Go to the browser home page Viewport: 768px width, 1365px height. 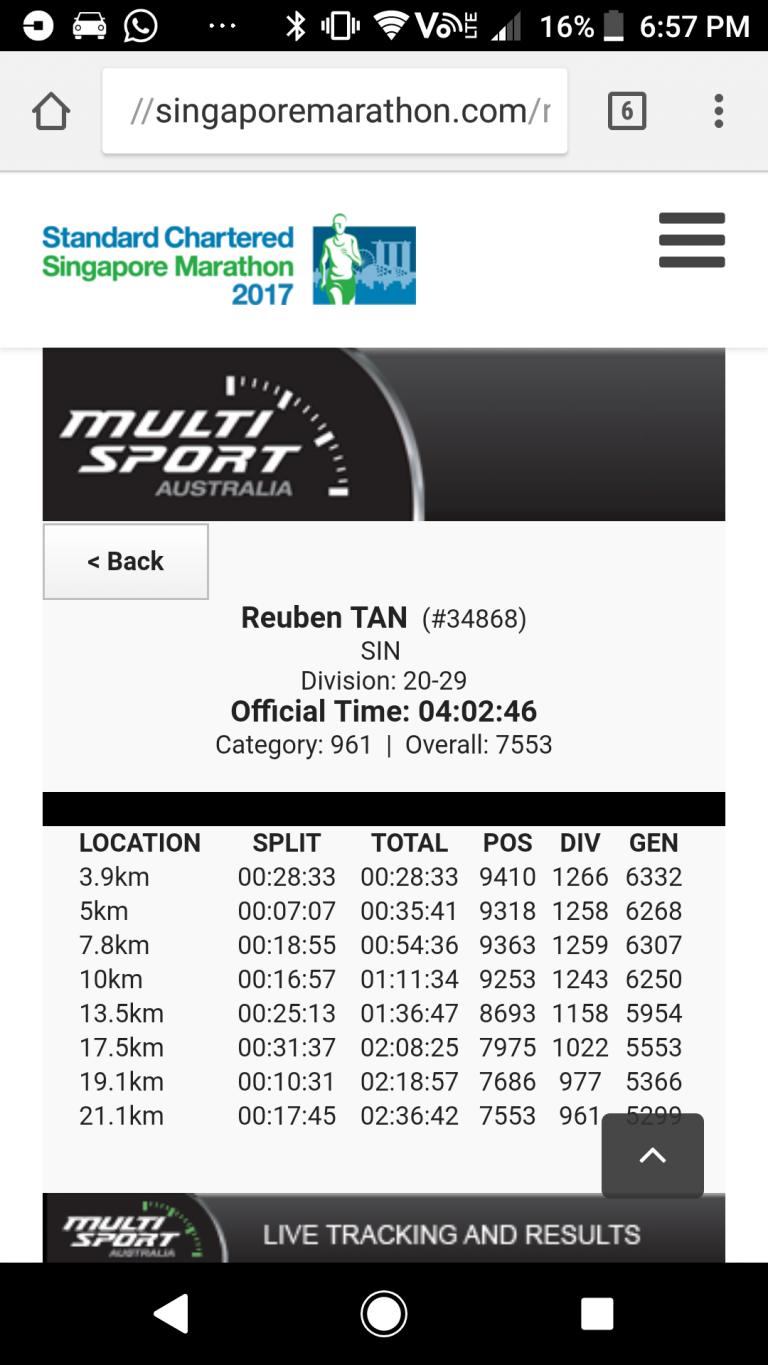52,111
